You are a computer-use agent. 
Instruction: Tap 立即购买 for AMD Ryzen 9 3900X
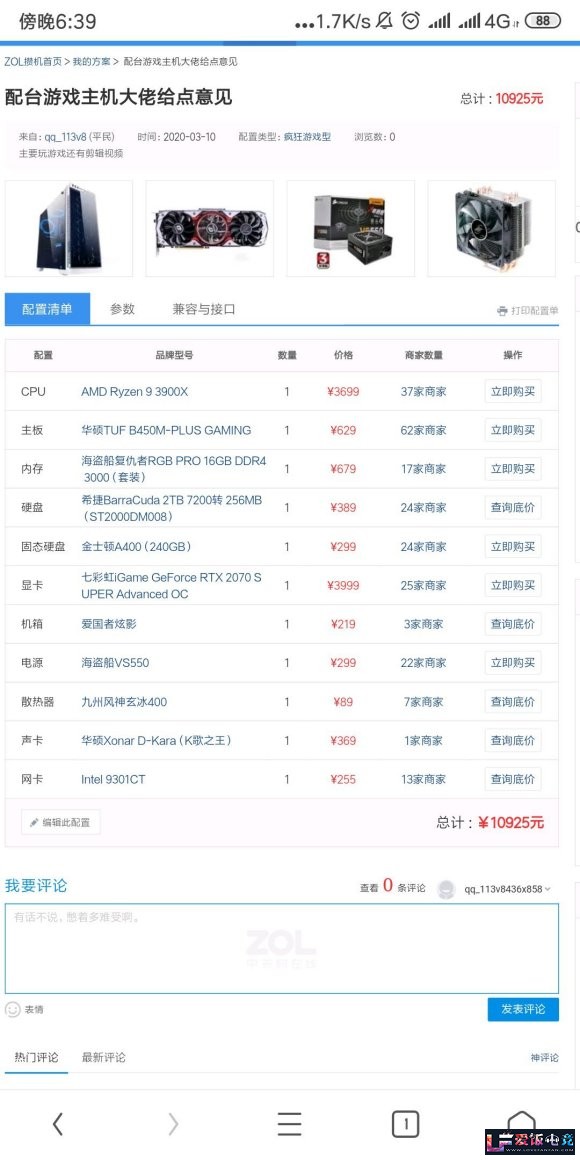pyautogui.click(x=513, y=391)
